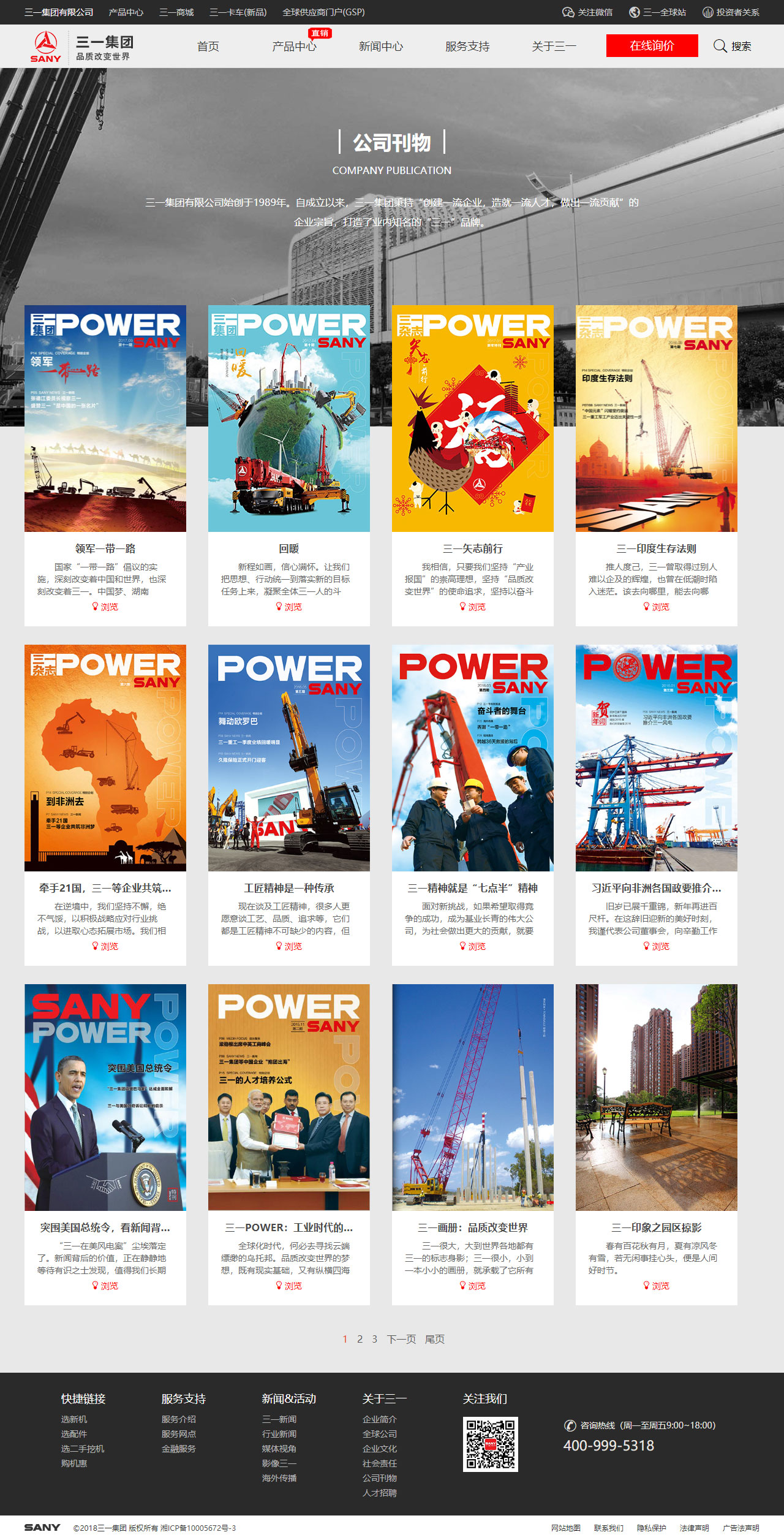Open 人才招聘 link in the footer

pyautogui.click(x=379, y=1493)
